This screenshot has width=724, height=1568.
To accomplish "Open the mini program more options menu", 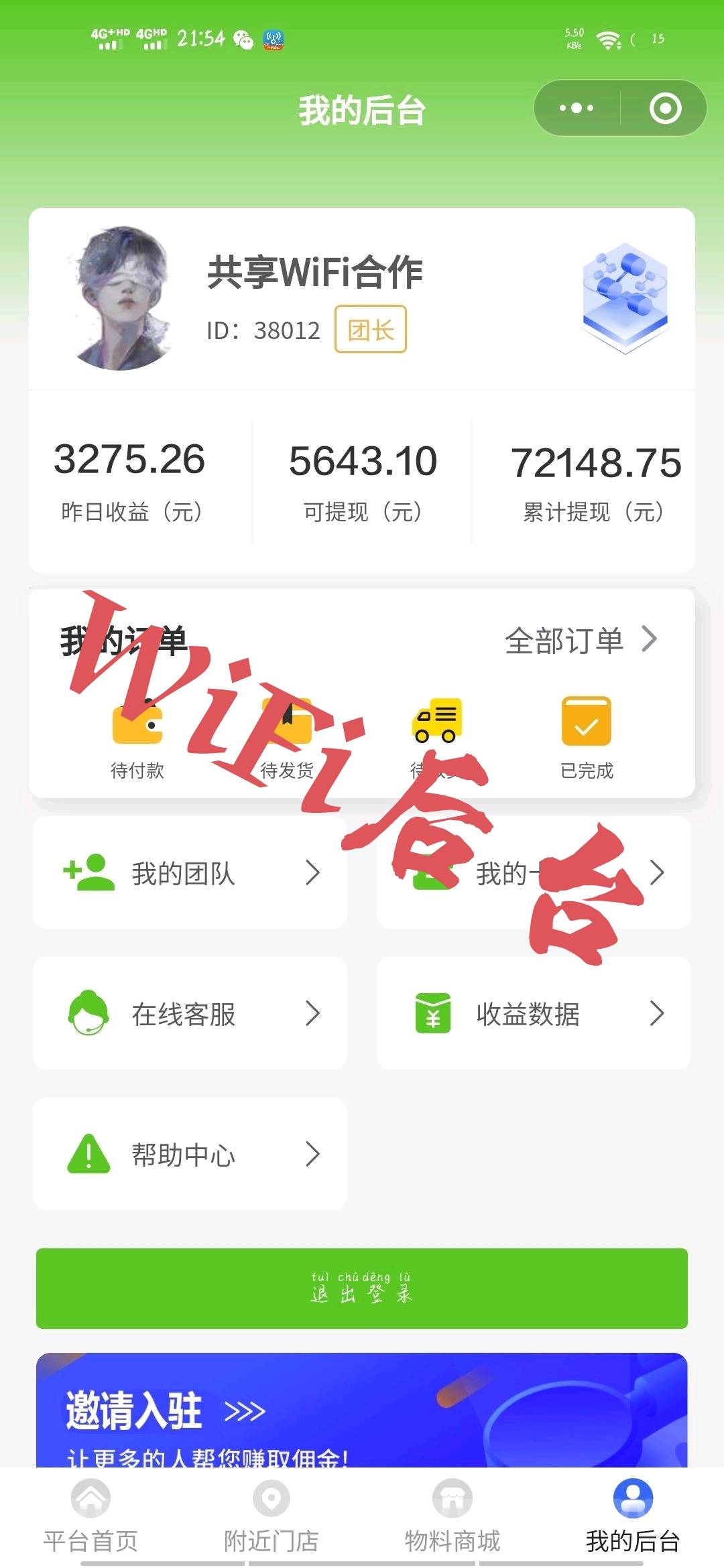I will [577, 108].
